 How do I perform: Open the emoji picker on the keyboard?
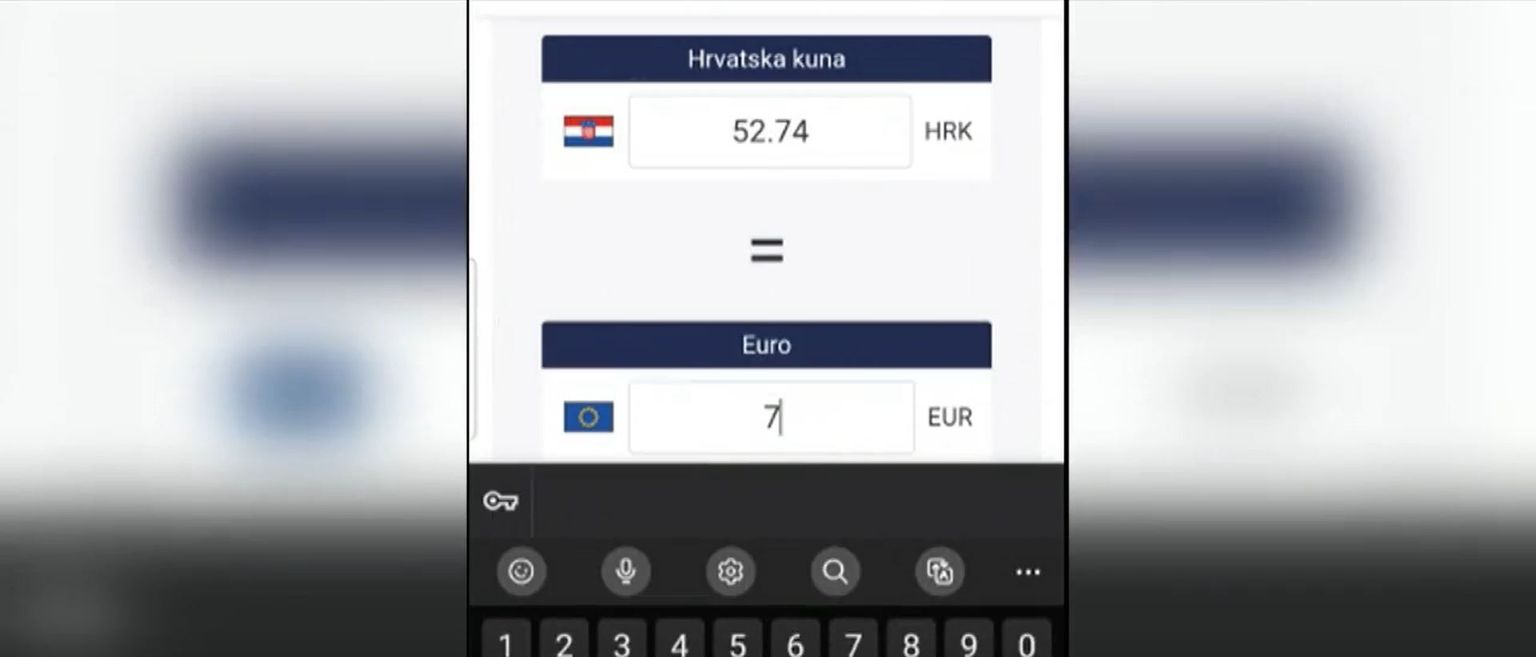click(x=521, y=572)
